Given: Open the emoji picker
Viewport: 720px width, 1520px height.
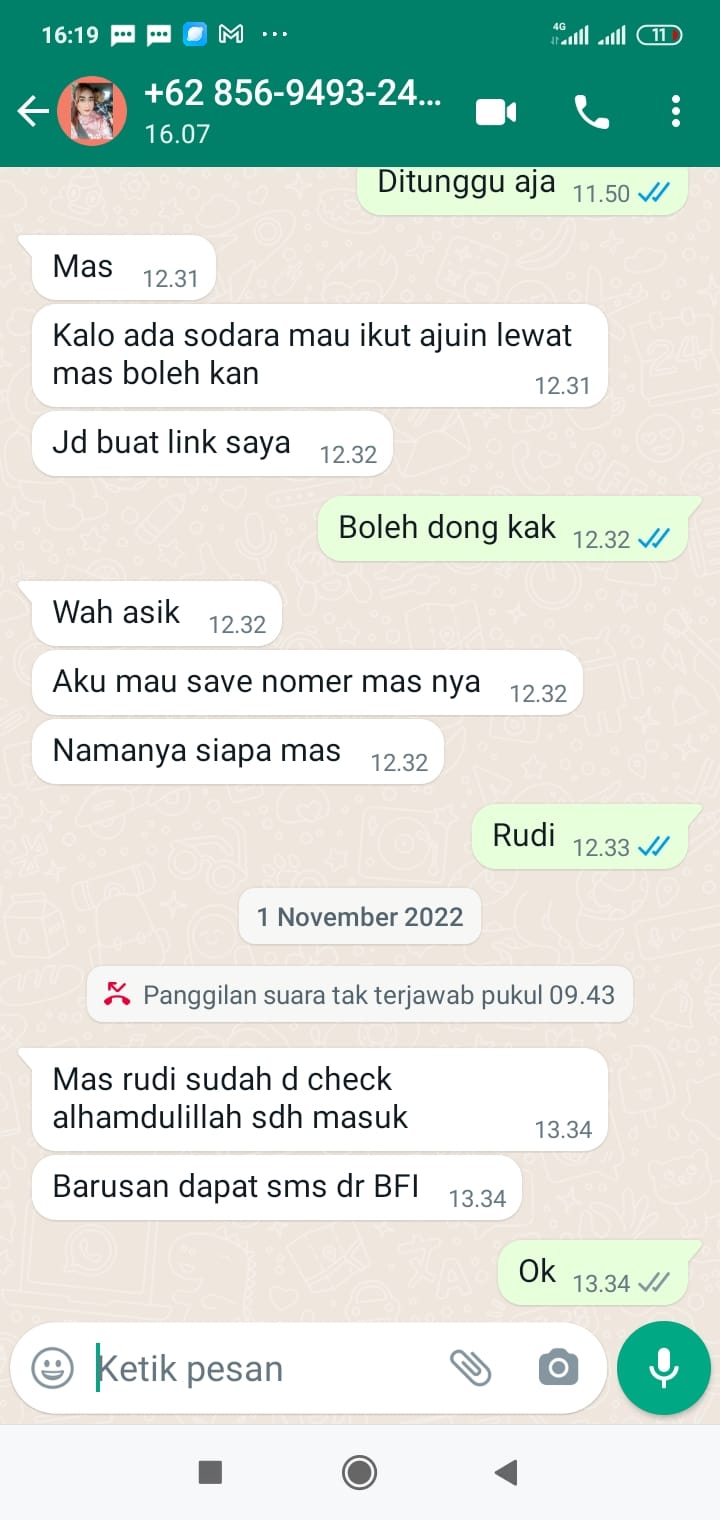Looking at the screenshot, I should click(x=52, y=1367).
